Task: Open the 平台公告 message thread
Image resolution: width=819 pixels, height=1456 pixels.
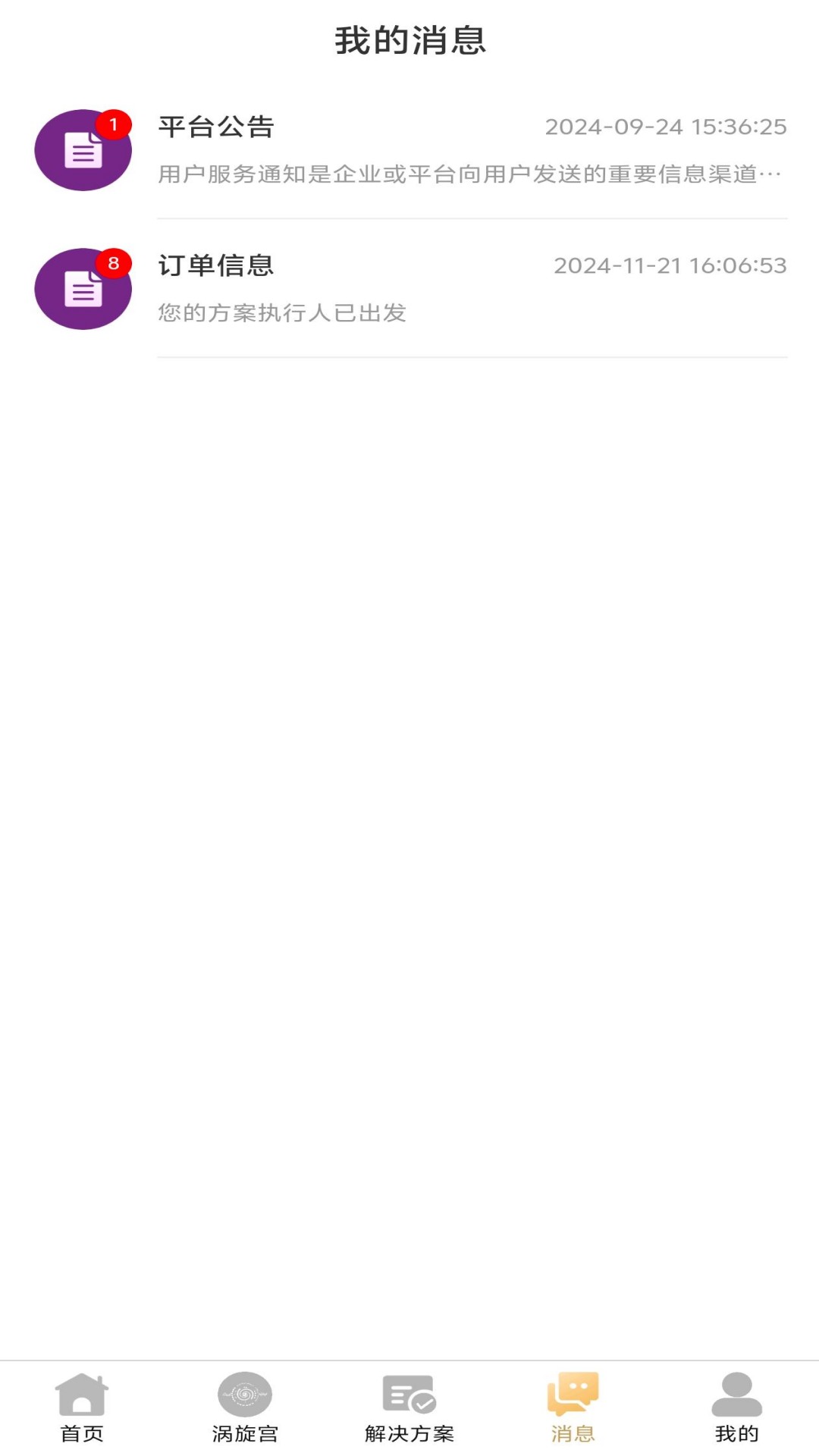Action: pyautogui.click(x=409, y=150)
